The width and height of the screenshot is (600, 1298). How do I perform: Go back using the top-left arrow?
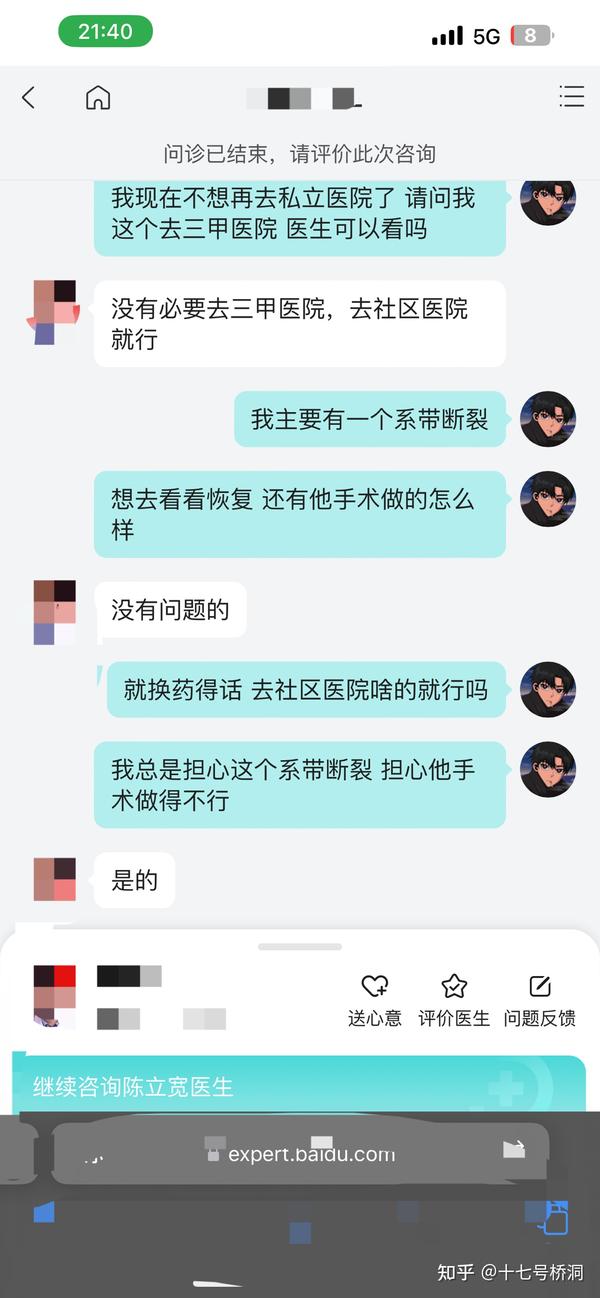pos(28,97)
